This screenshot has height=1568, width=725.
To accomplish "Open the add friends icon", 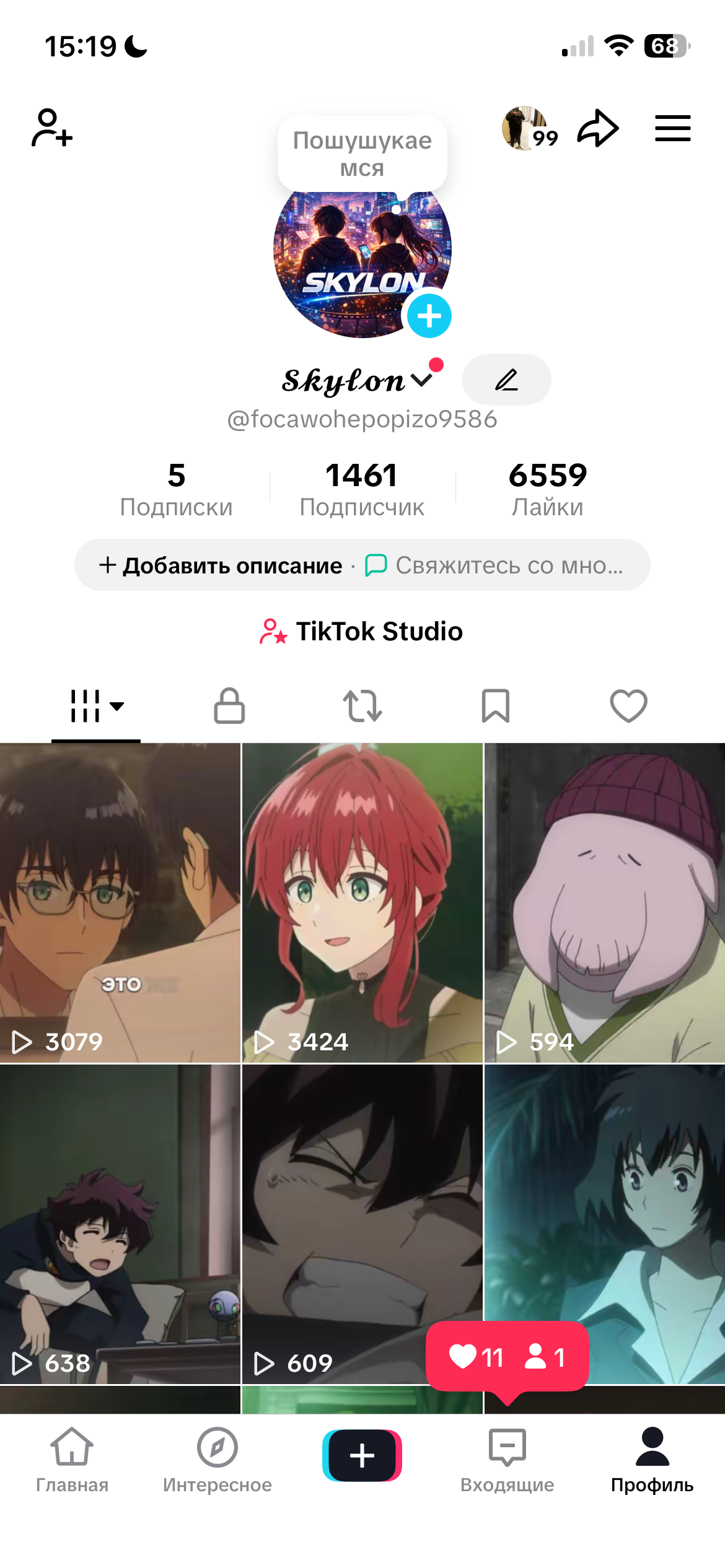I will [52, 128].
